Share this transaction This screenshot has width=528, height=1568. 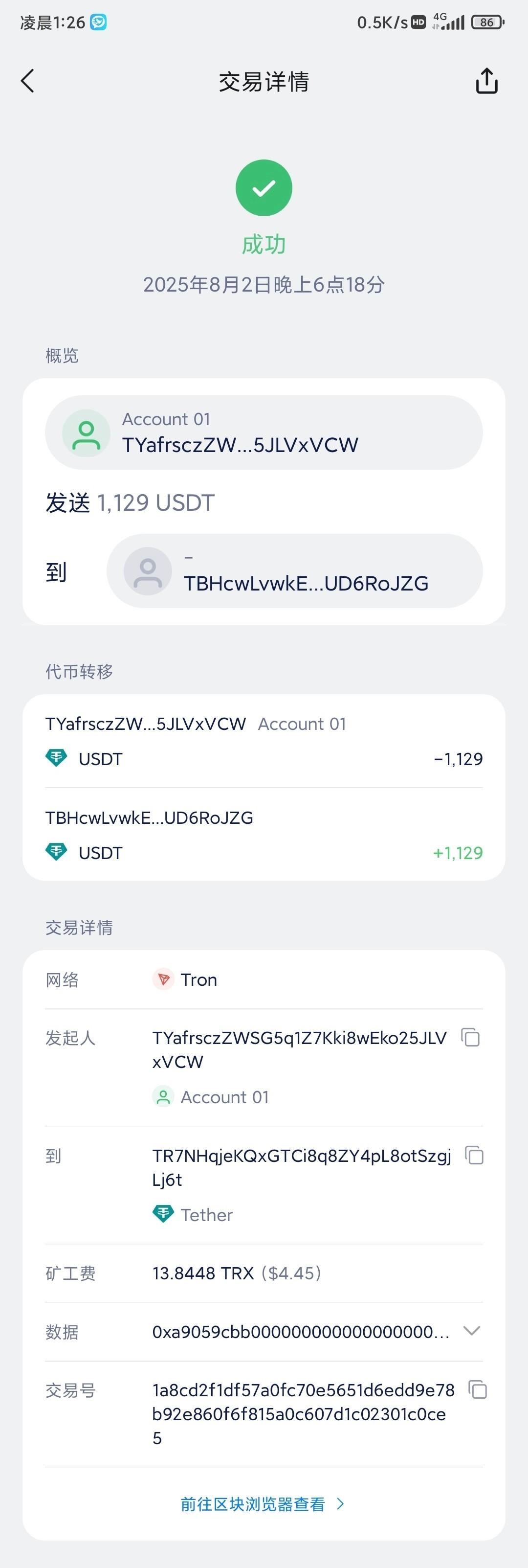(486, 81)
